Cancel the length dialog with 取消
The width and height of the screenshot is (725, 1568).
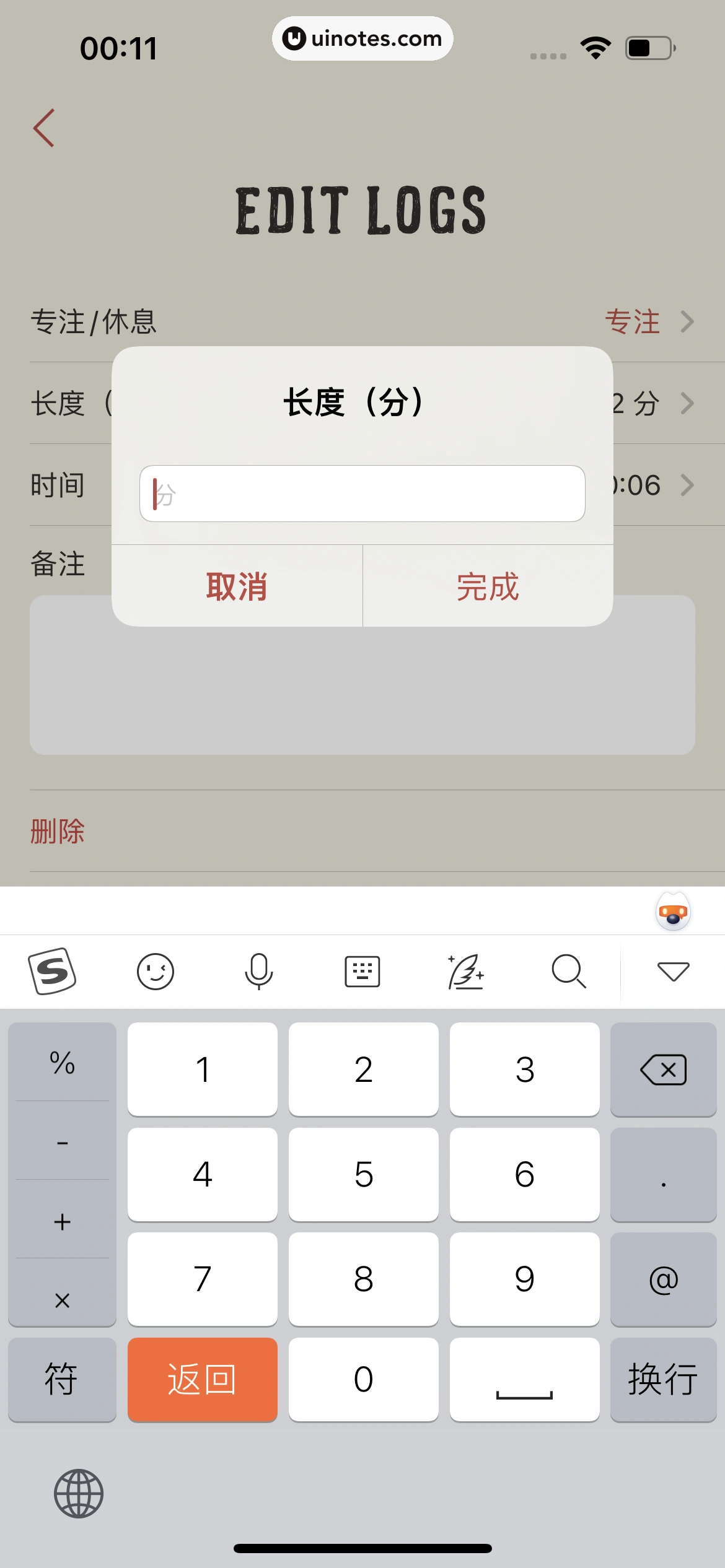tap(237, 586)
